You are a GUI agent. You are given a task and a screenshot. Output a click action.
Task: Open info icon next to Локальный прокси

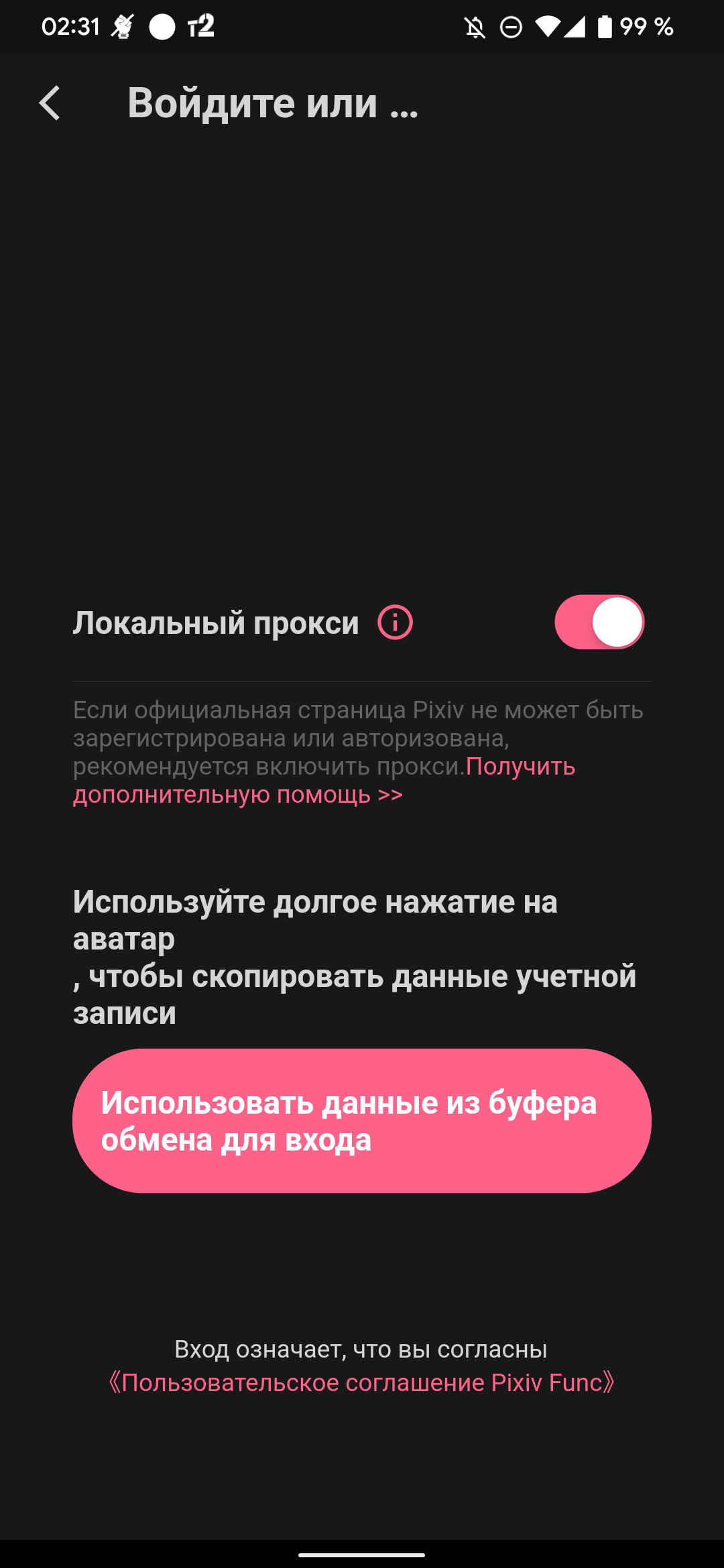point(395,623)
